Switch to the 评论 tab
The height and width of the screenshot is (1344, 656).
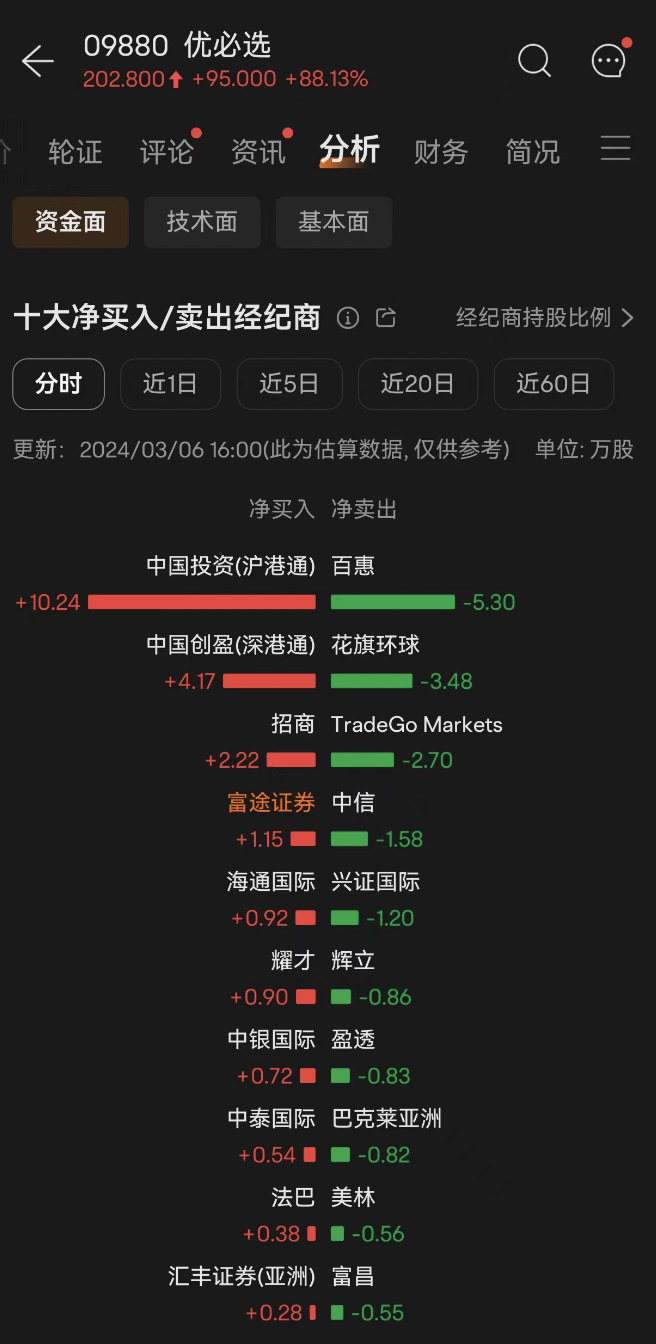coord(167,152)
